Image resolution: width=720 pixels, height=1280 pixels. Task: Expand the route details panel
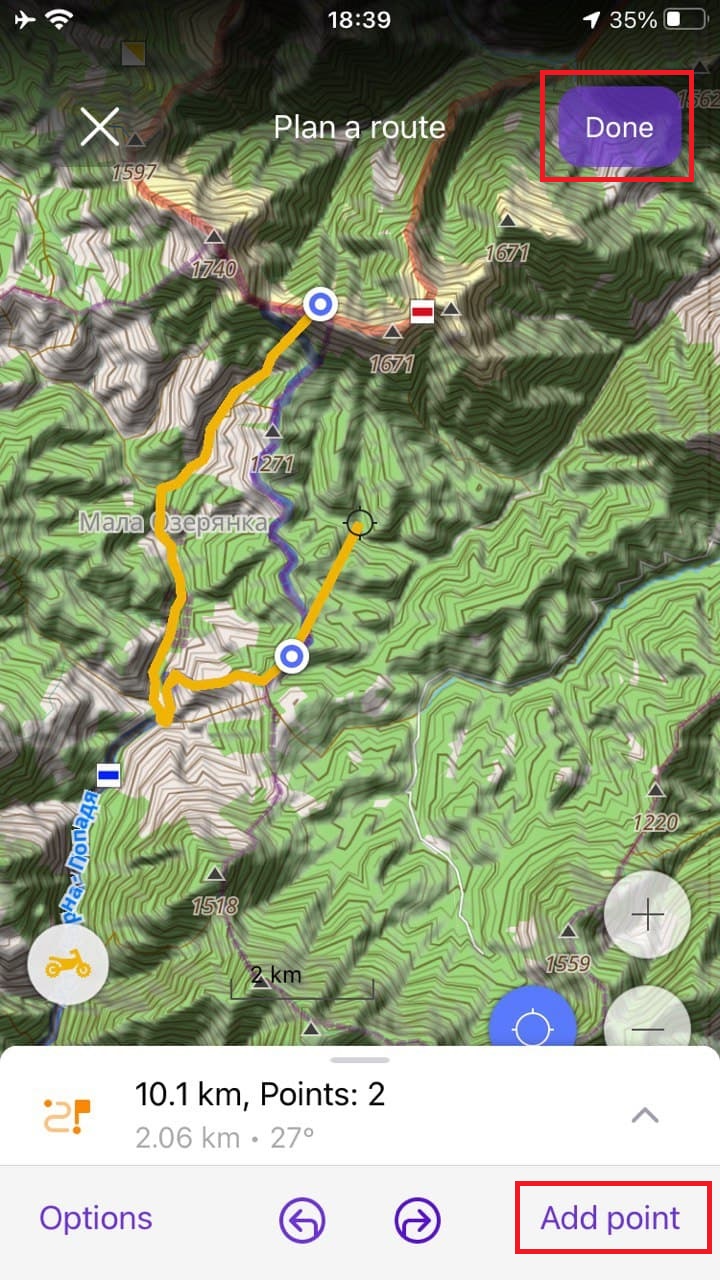[x=645, y=1115]
